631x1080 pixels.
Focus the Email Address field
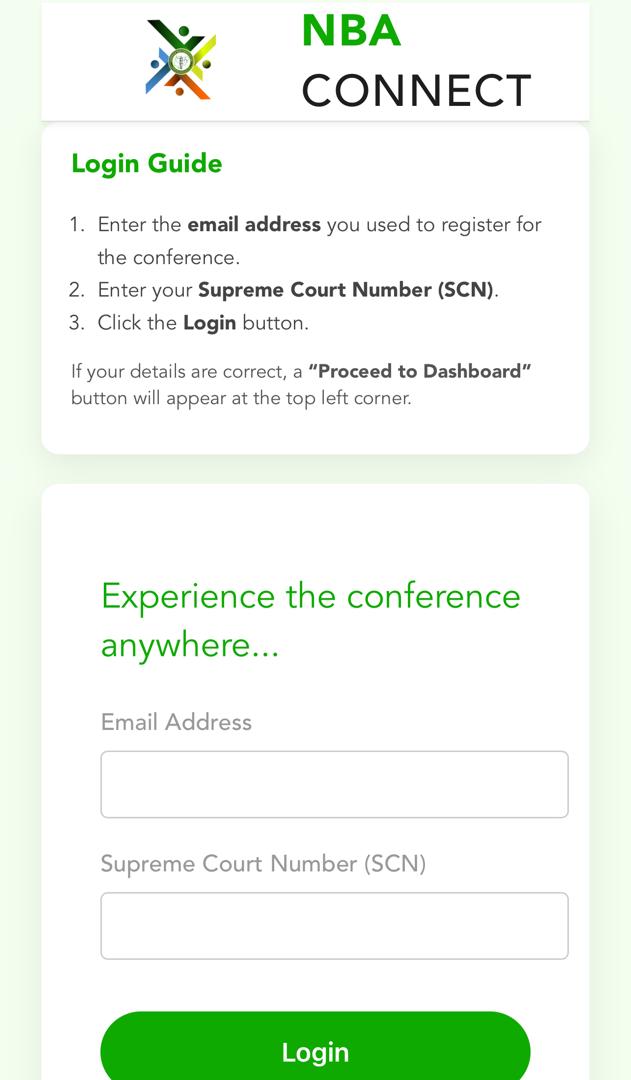coord(334,784)
